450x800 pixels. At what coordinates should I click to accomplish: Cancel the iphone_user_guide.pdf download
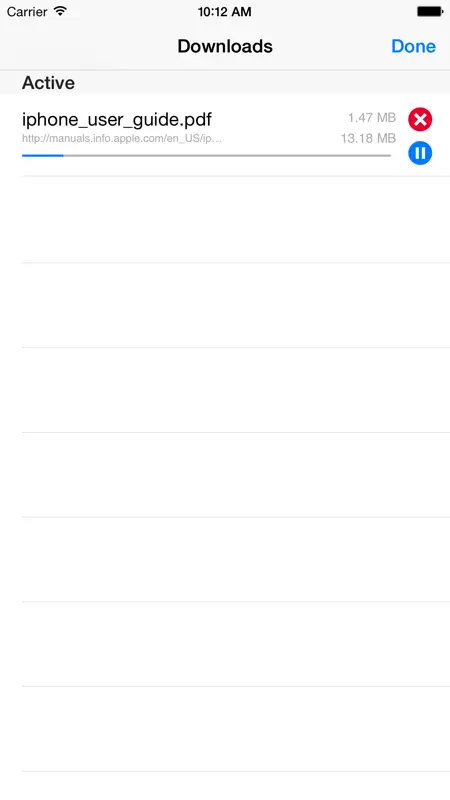(420, 120)
